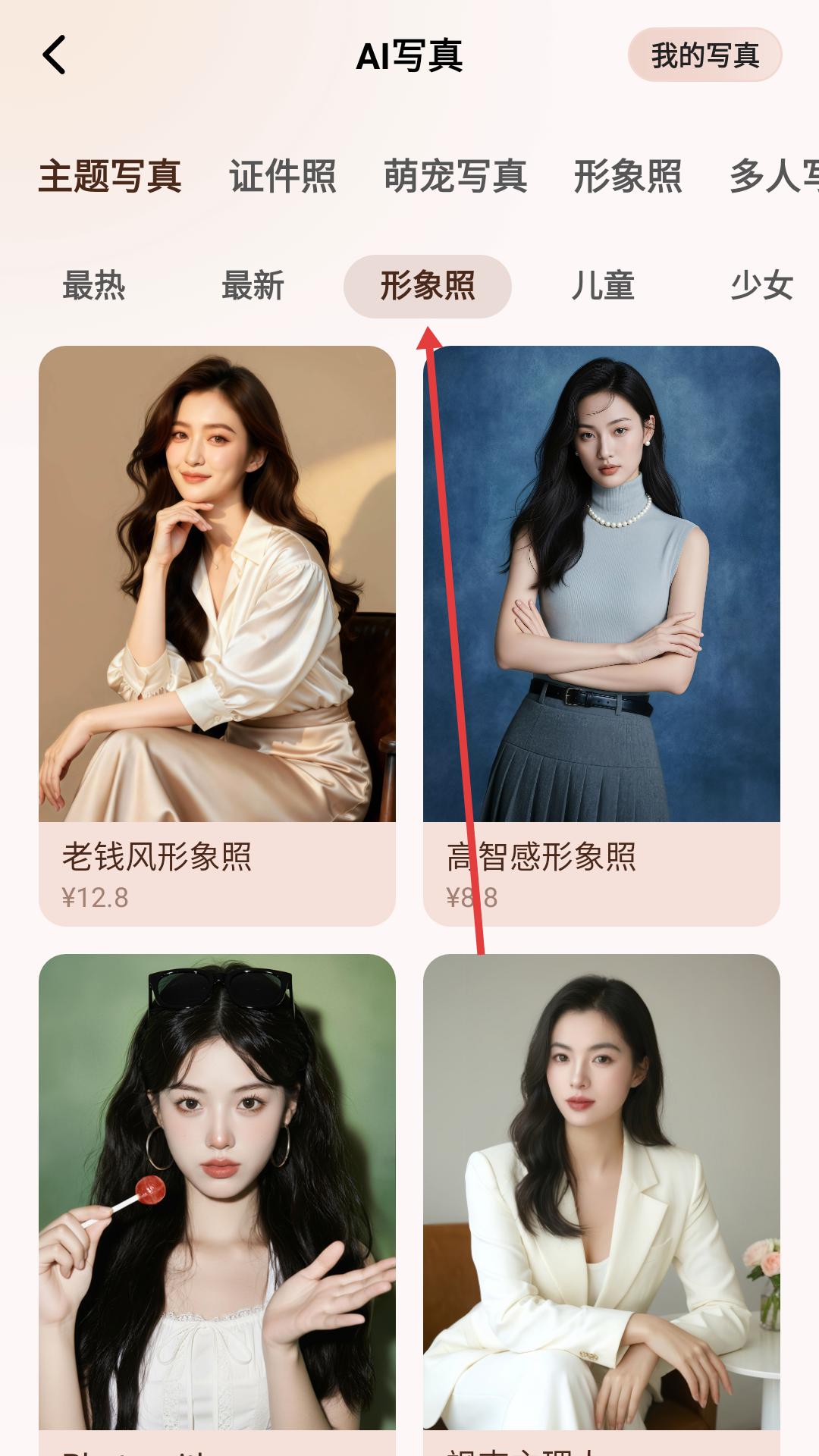Open the lollipop girl photo template

coord(217,1198)
